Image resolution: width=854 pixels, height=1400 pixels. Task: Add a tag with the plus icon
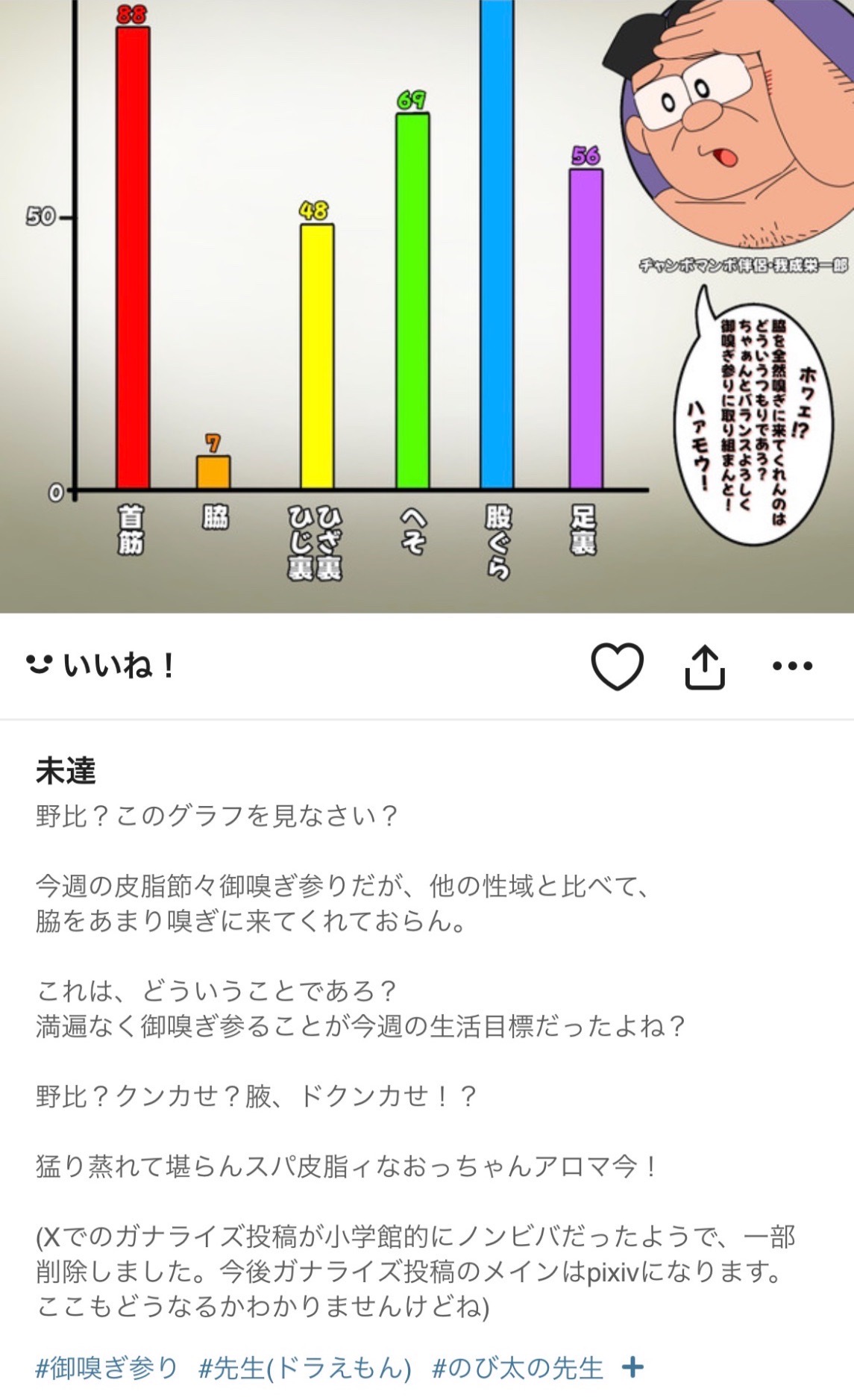[632, 1367]
